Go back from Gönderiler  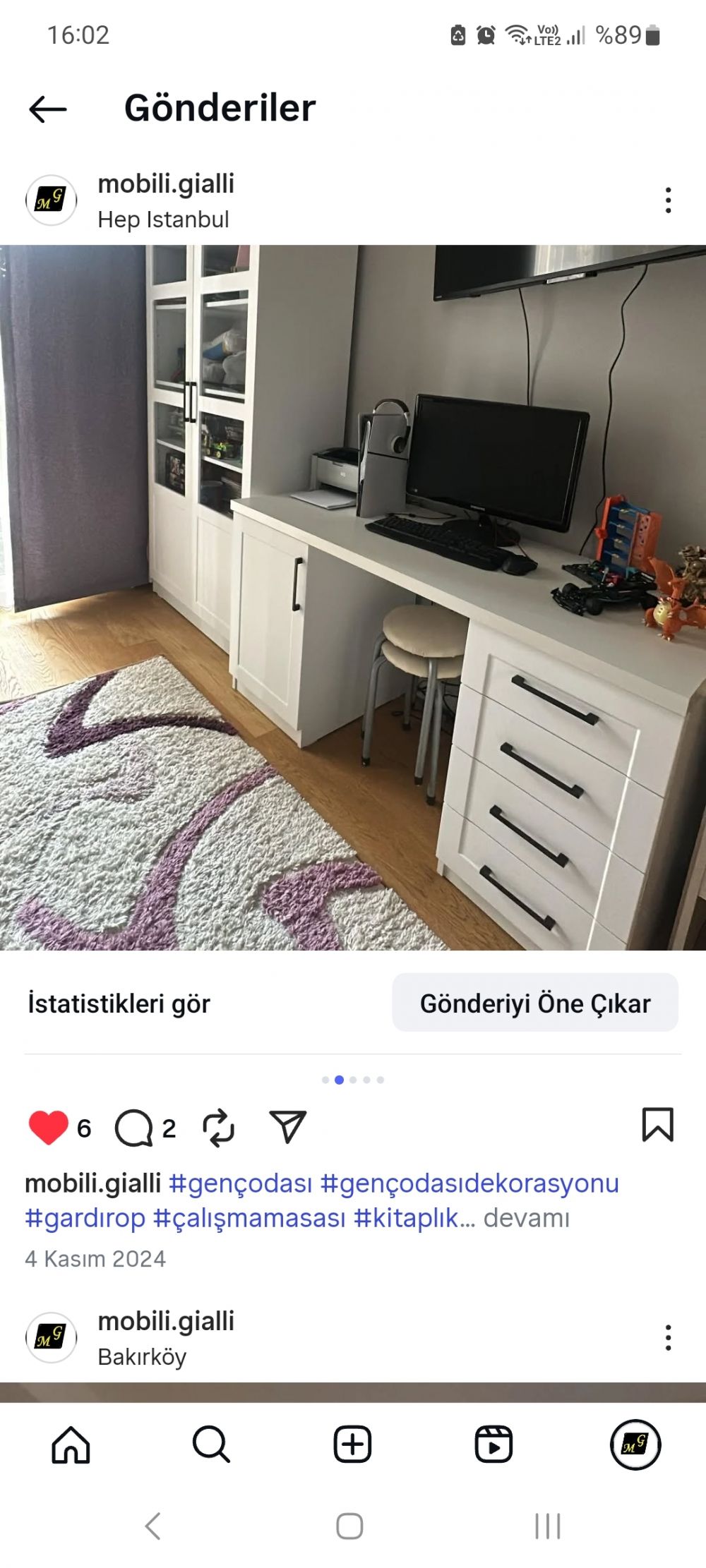pyautogui.click(x=48, y=109)
